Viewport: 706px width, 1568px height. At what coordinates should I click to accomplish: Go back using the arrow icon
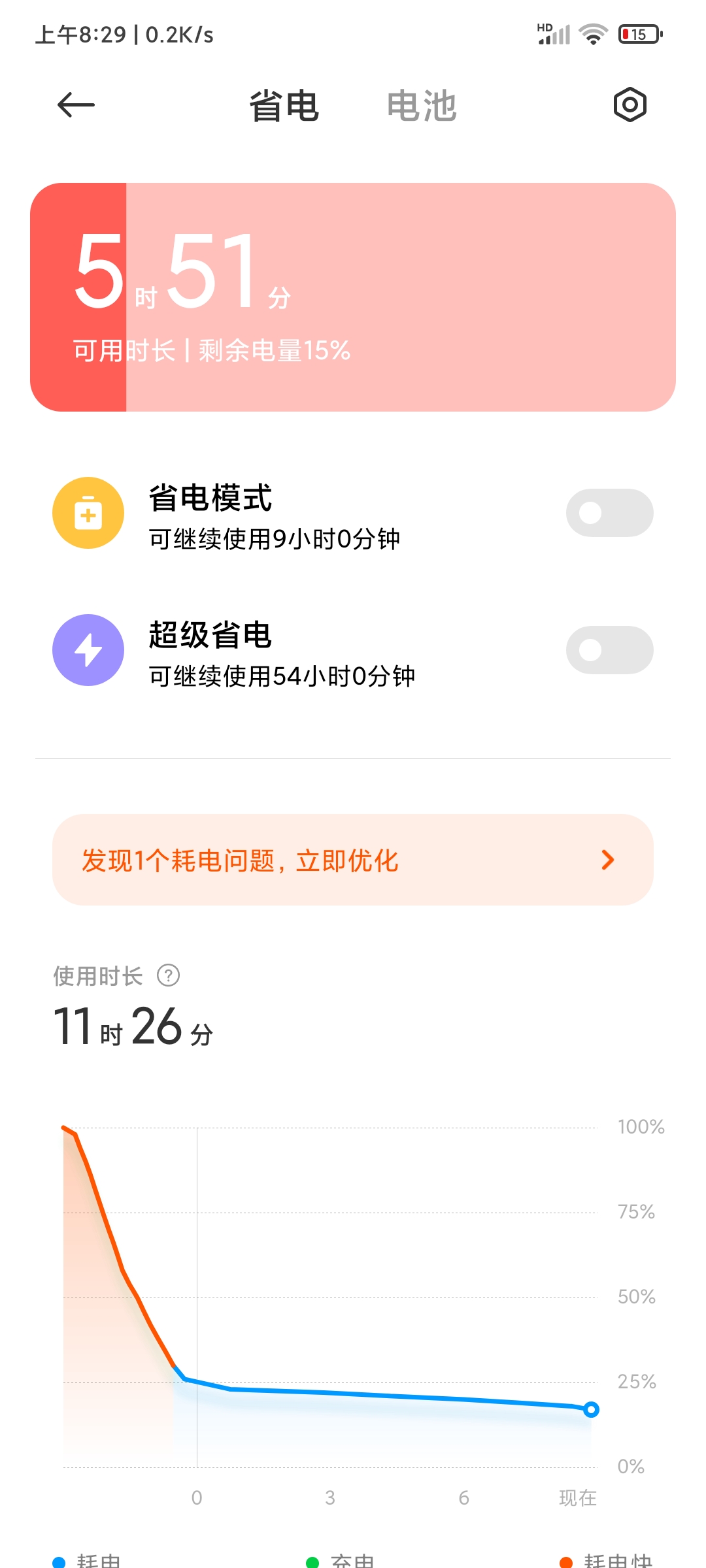[76, 105]
